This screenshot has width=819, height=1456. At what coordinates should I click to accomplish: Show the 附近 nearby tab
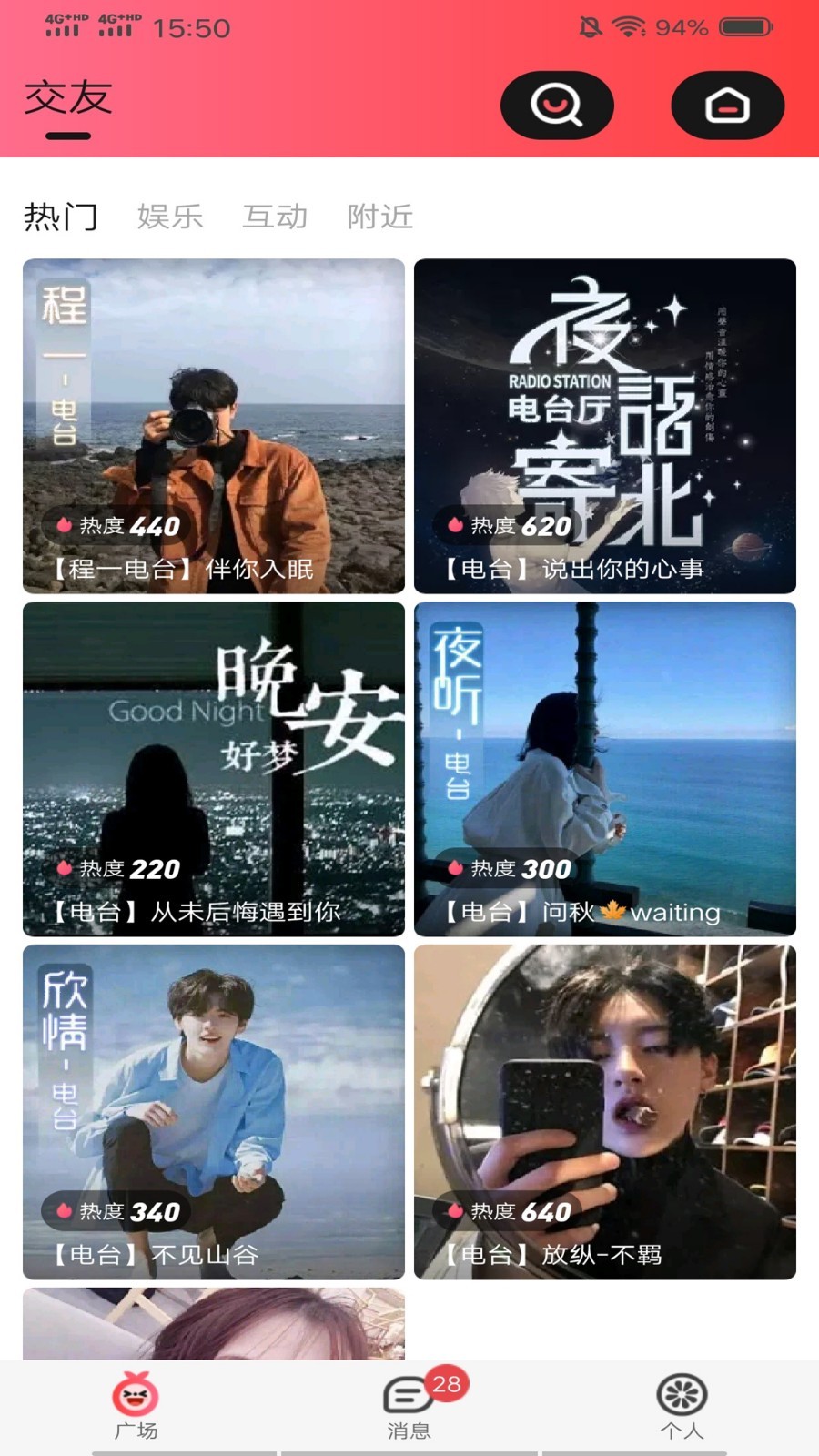(380, 217)
